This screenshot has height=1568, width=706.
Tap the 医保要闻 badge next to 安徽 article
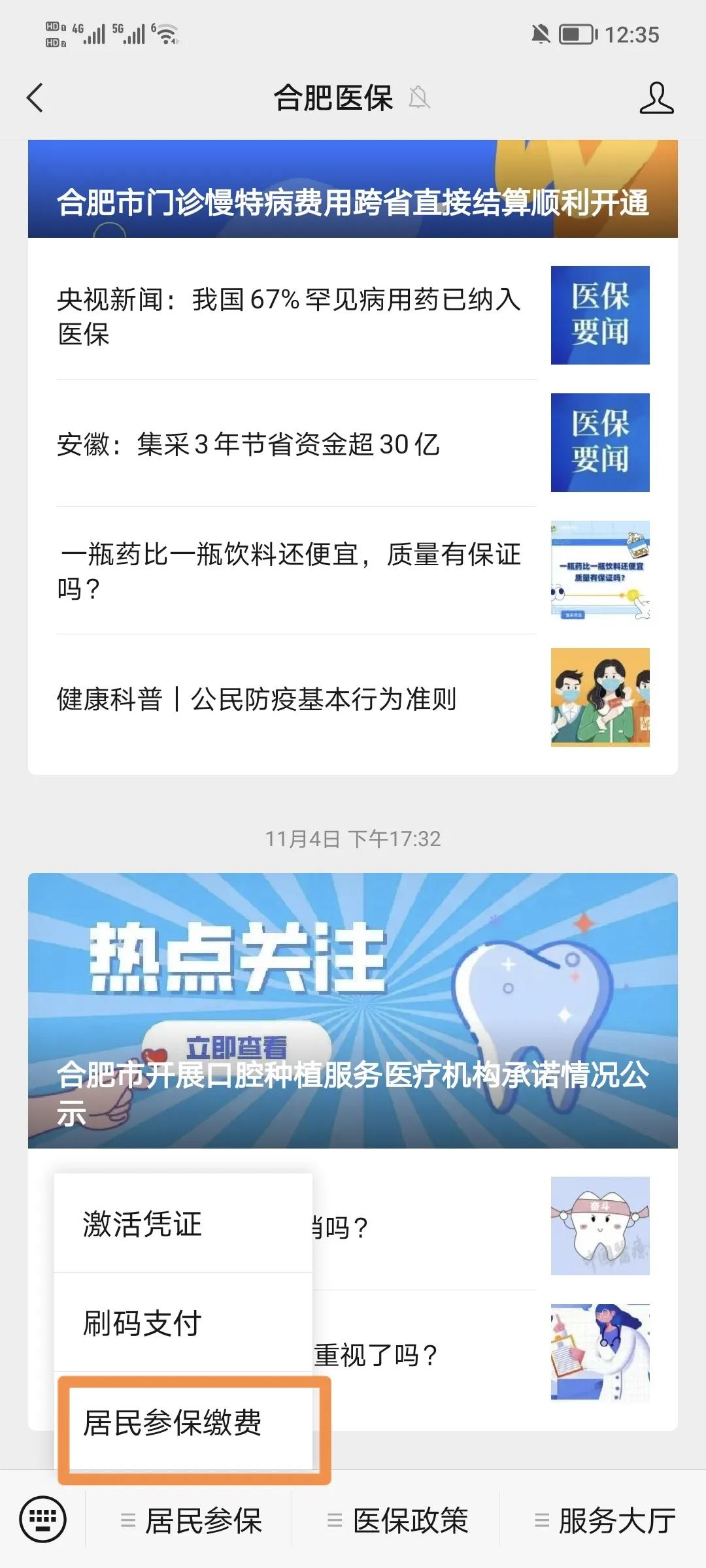coord(599,440)
